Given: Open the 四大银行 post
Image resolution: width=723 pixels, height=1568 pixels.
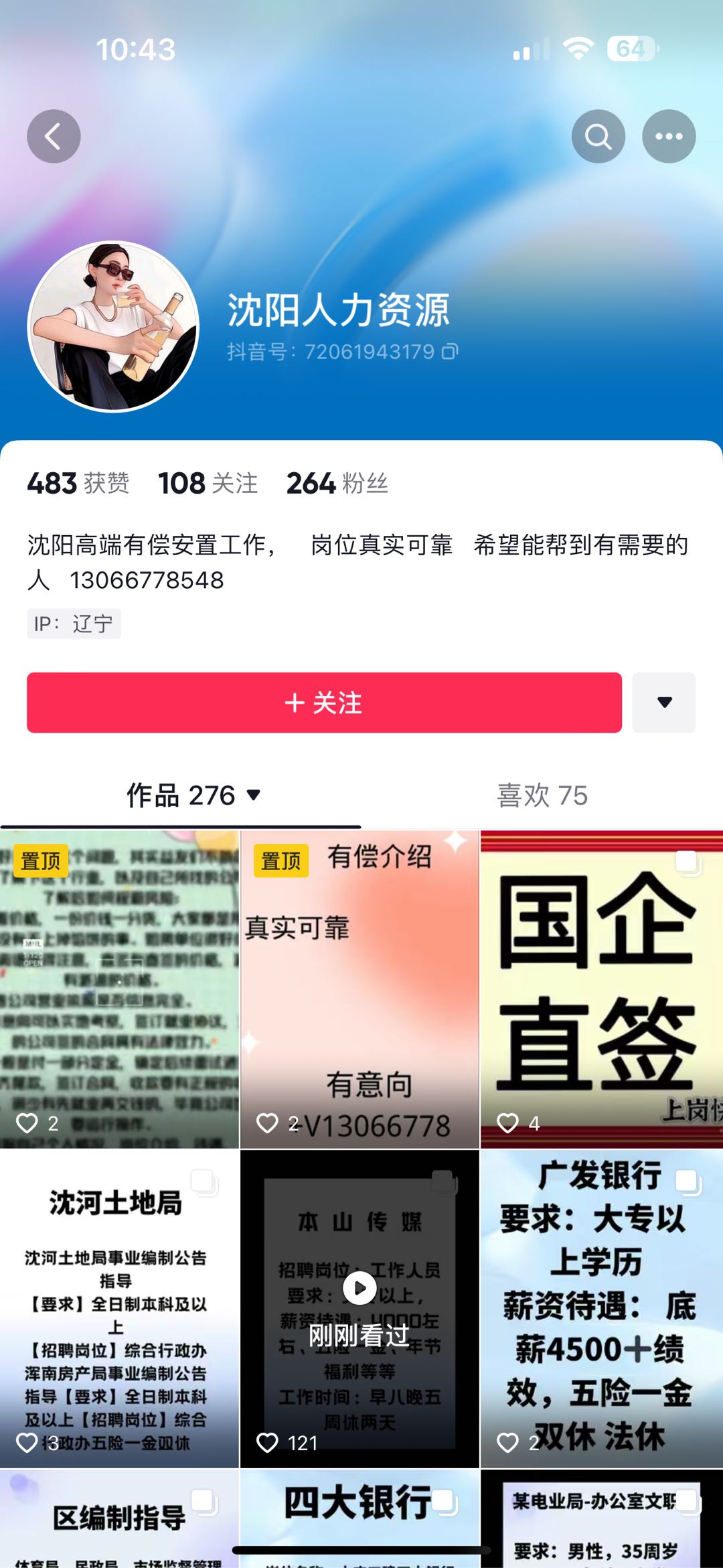Looking at the screenshot, I should pos(359,1518).
